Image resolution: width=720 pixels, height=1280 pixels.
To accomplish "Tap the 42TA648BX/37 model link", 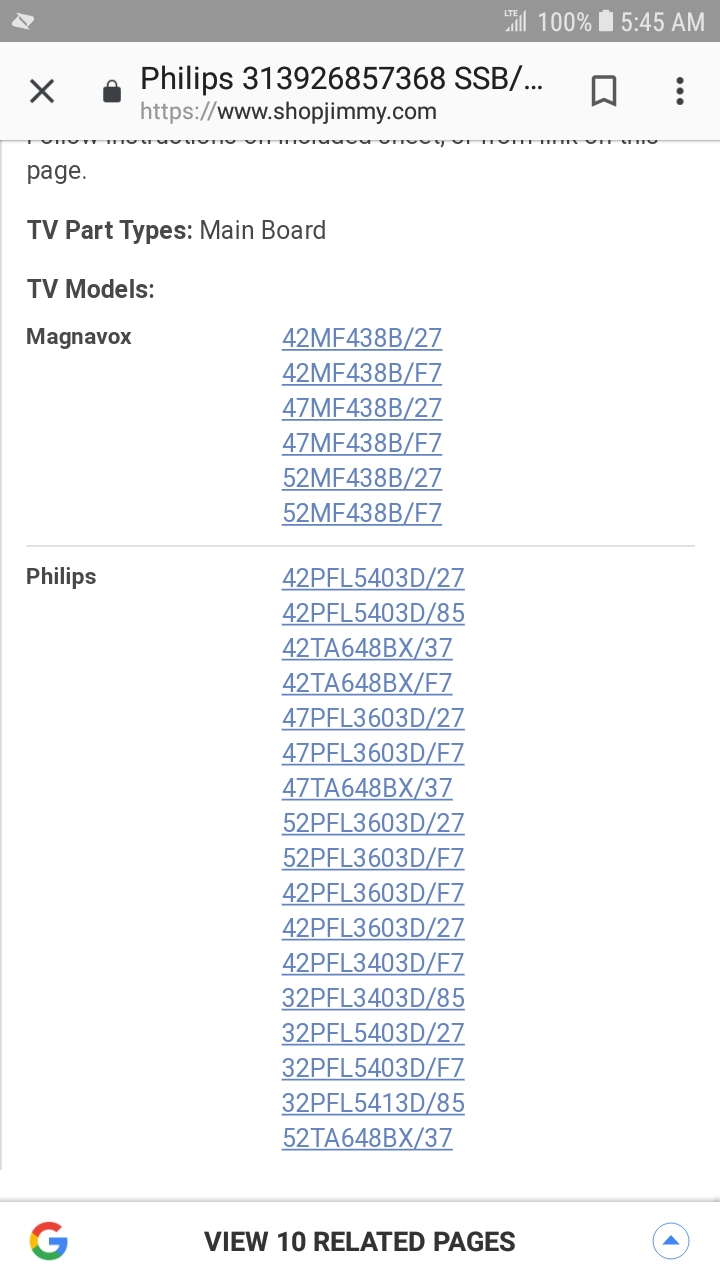I will [x=367, y=648].
